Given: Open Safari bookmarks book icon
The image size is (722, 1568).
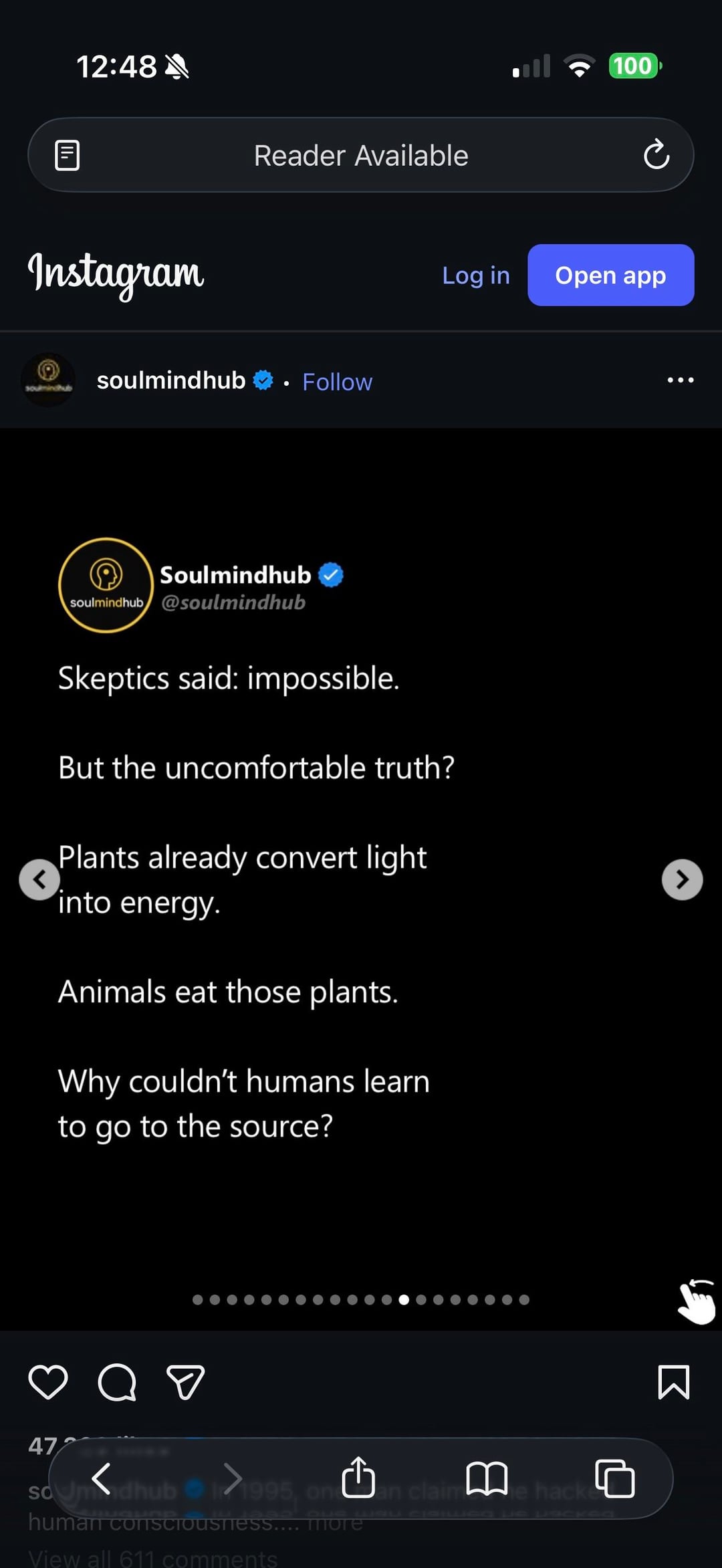Looking at the screenshot, I should pyautogui.click(x=487, y=1478).
